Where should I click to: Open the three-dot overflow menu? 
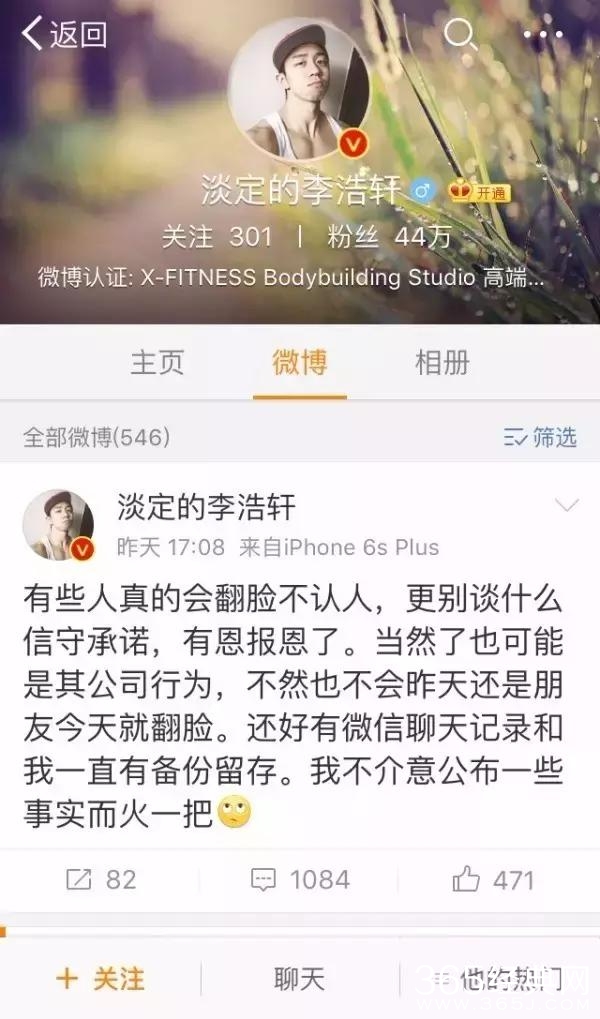click(x=543, y=35)
